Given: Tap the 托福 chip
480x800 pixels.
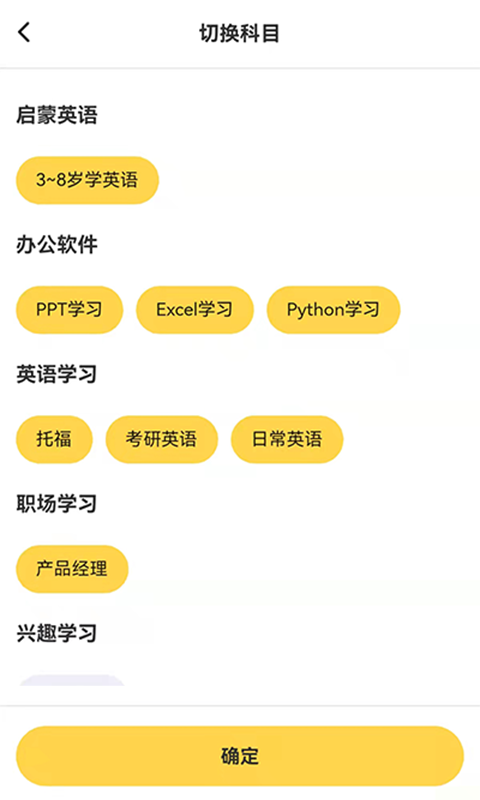Looking at the screenshot, I should (x=54, y=439).
